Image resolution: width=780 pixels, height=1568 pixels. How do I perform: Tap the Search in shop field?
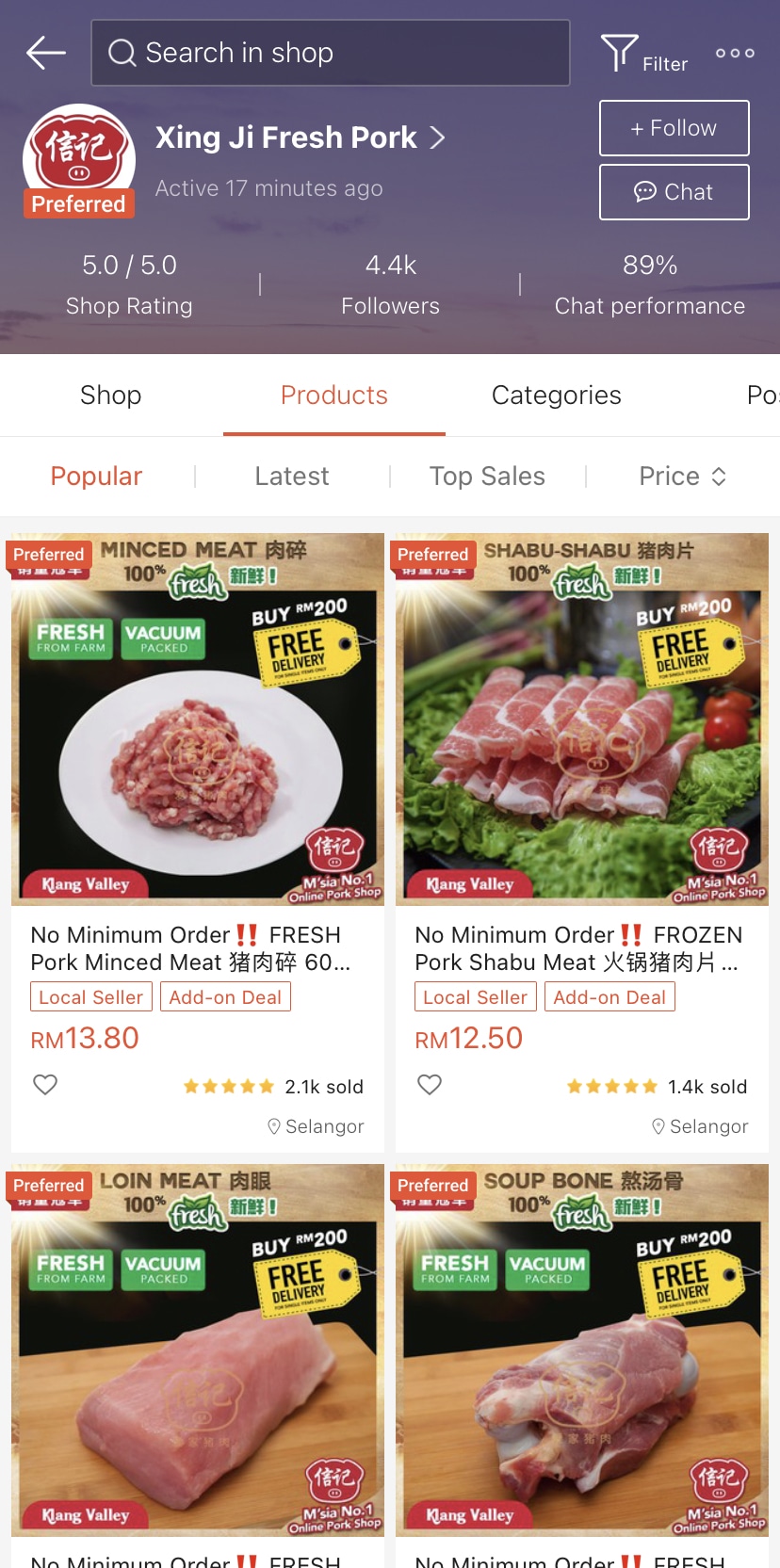click(x=331, y=53)
